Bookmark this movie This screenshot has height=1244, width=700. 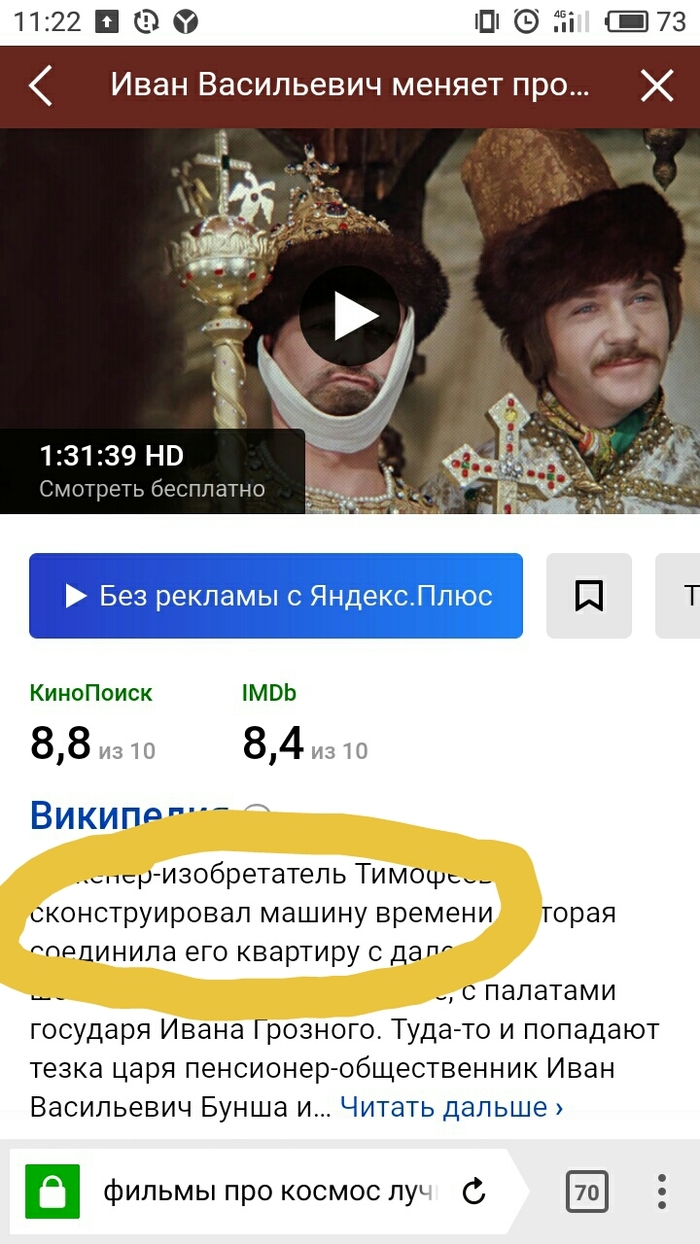pyautogui.click(x=589, y=596)
